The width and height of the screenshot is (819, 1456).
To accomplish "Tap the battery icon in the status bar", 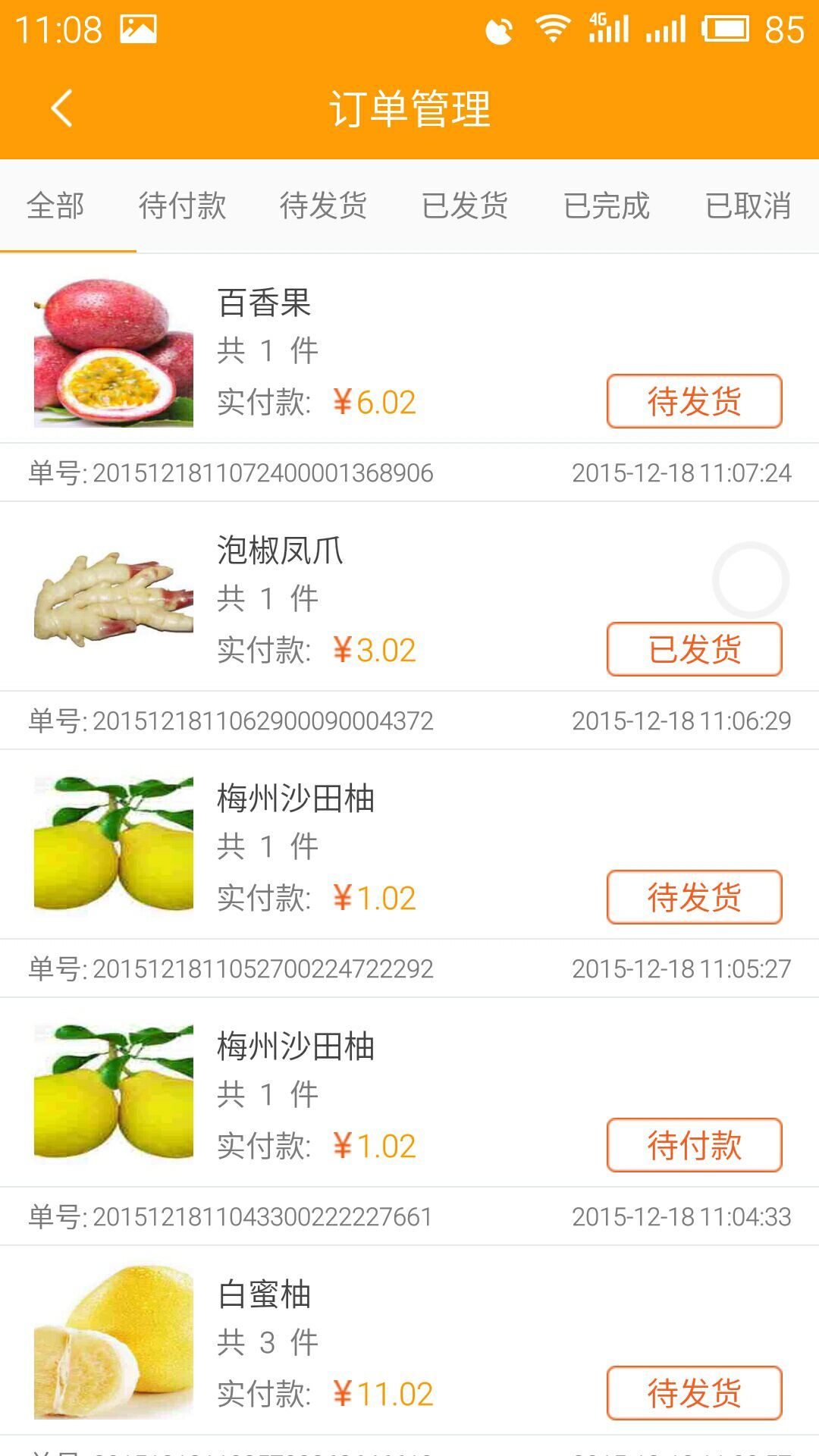I will coord(726,29).
